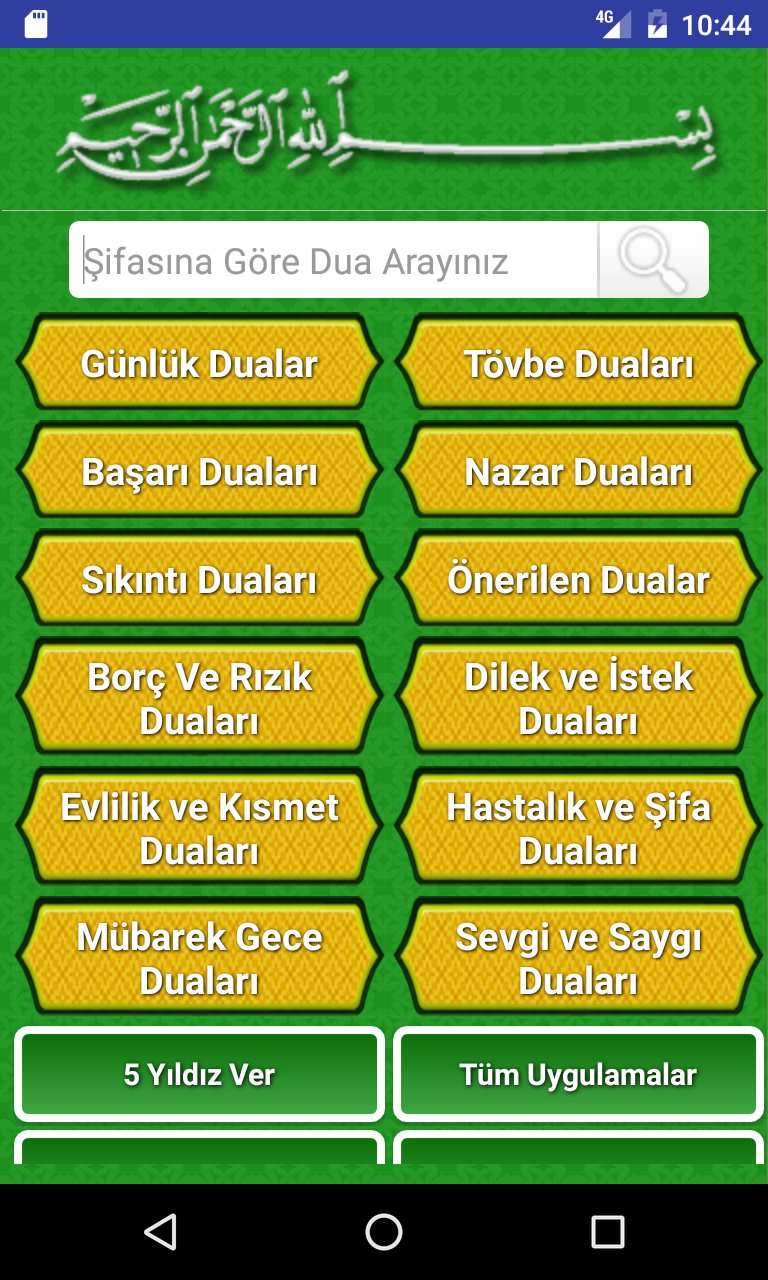Image resolution: width=768 pixels, height=1280 pixels.
Task: Select Sevgi ve Saygı Duaları
Action: 578,959
